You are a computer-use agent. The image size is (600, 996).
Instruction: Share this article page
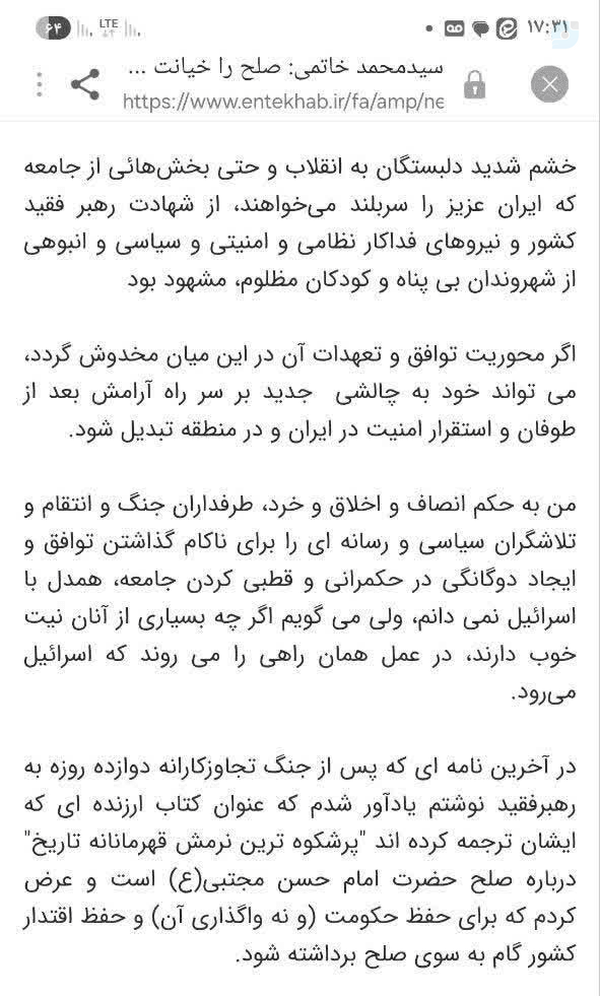85,84
